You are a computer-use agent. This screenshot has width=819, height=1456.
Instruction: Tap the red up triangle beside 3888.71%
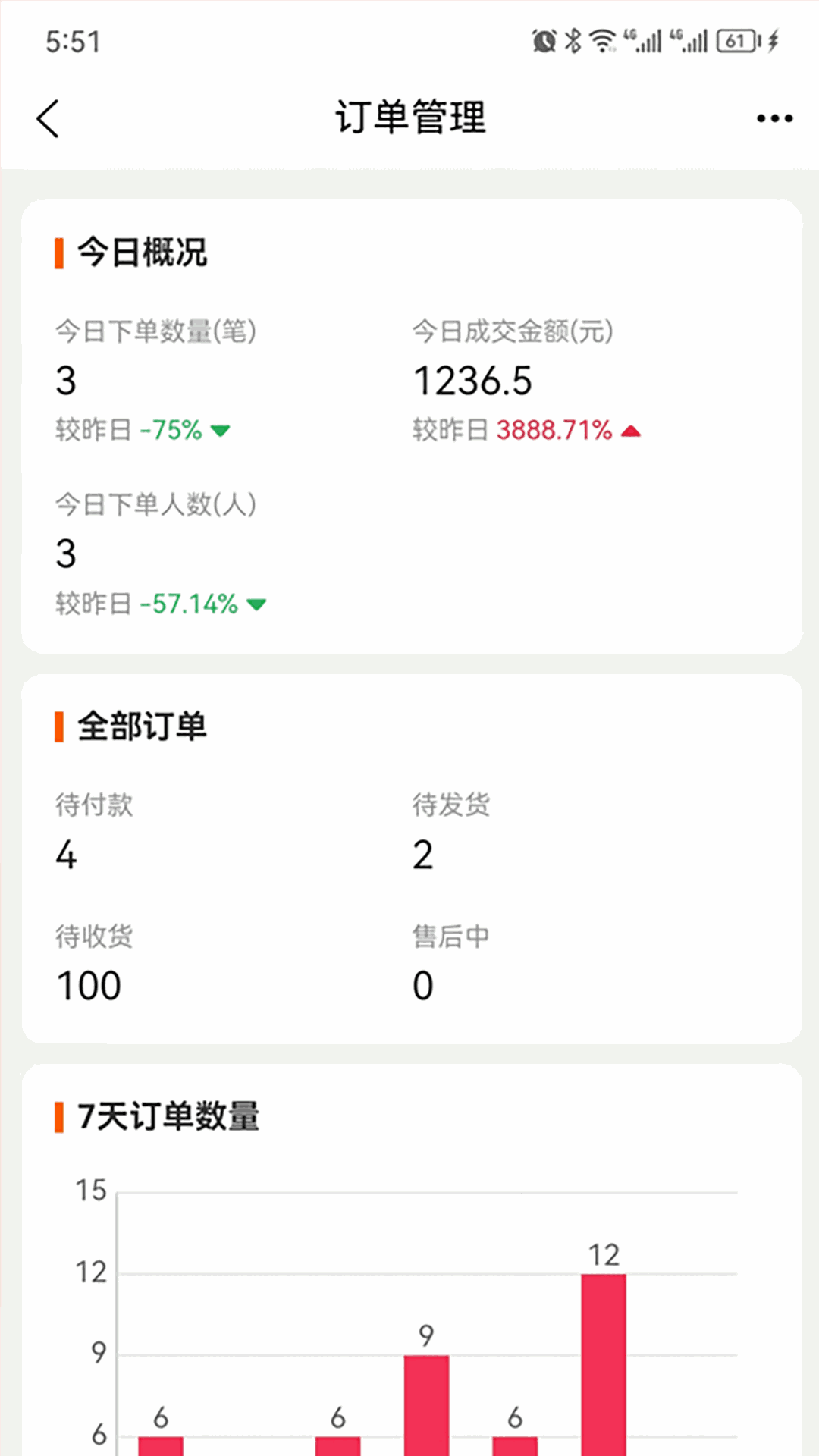coord(631,431)
